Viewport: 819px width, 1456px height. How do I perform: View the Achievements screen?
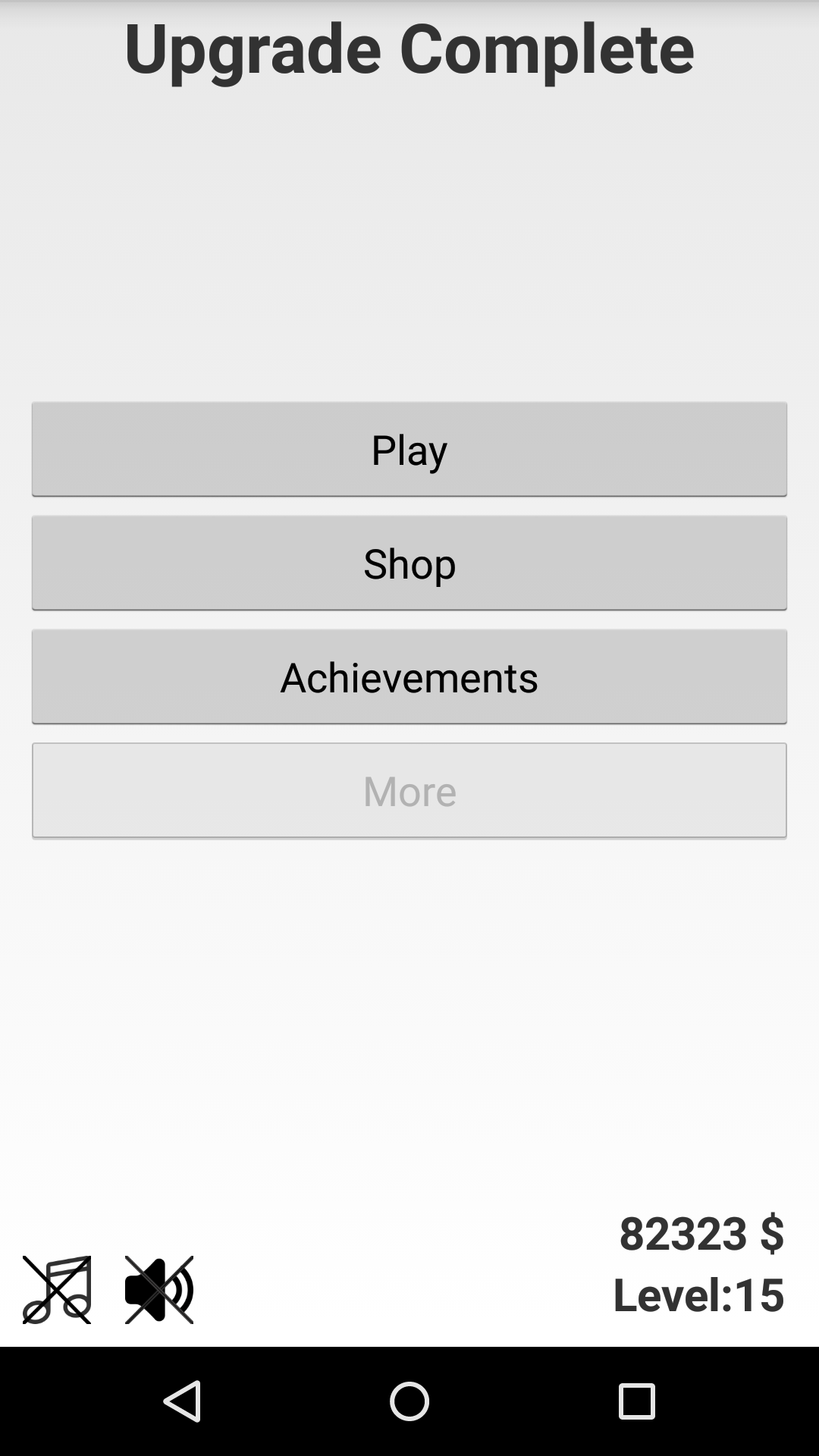[x=409, y=676]
